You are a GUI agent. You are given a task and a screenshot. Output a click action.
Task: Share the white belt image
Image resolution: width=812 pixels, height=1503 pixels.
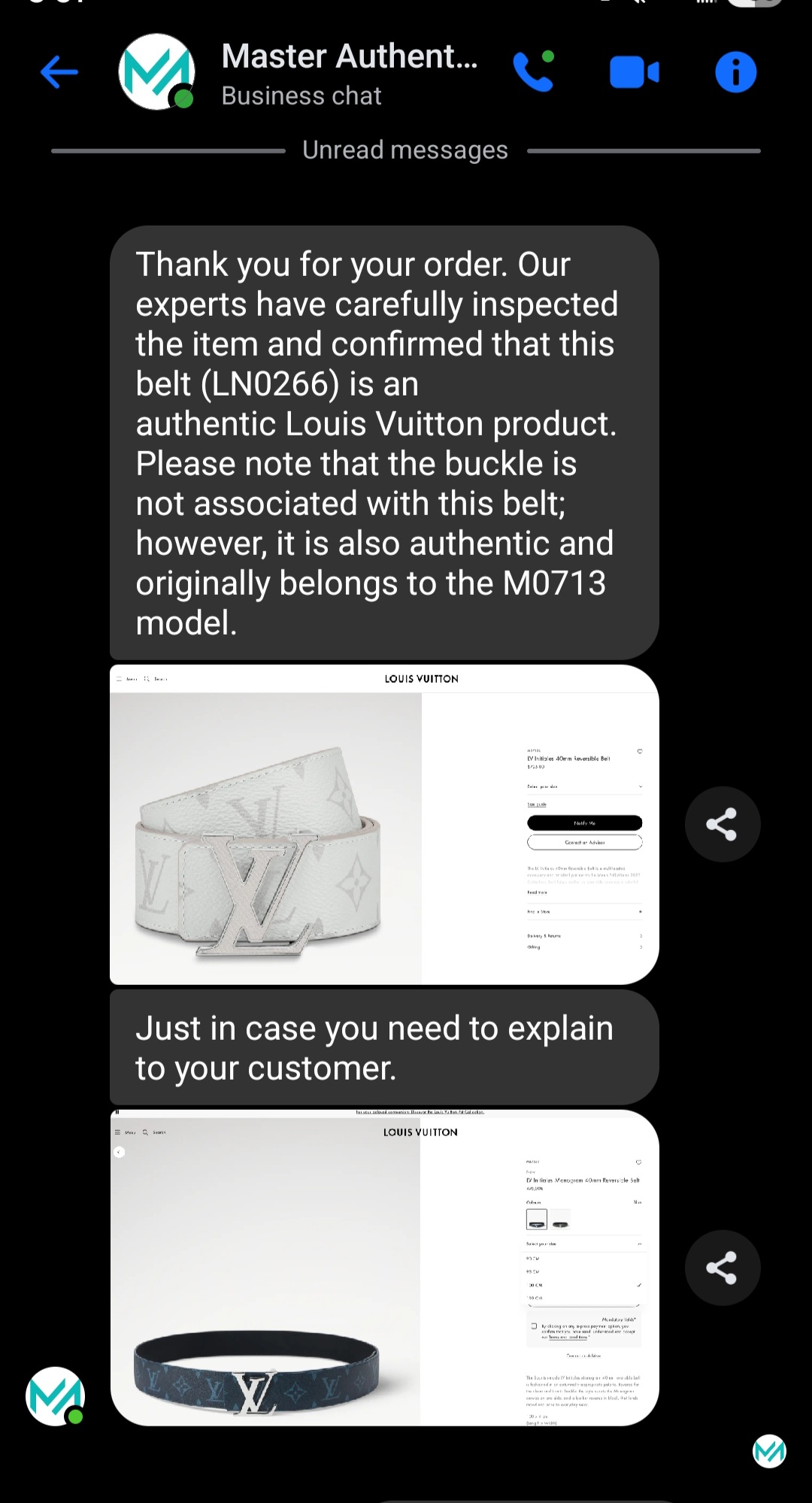click(722, 824)
